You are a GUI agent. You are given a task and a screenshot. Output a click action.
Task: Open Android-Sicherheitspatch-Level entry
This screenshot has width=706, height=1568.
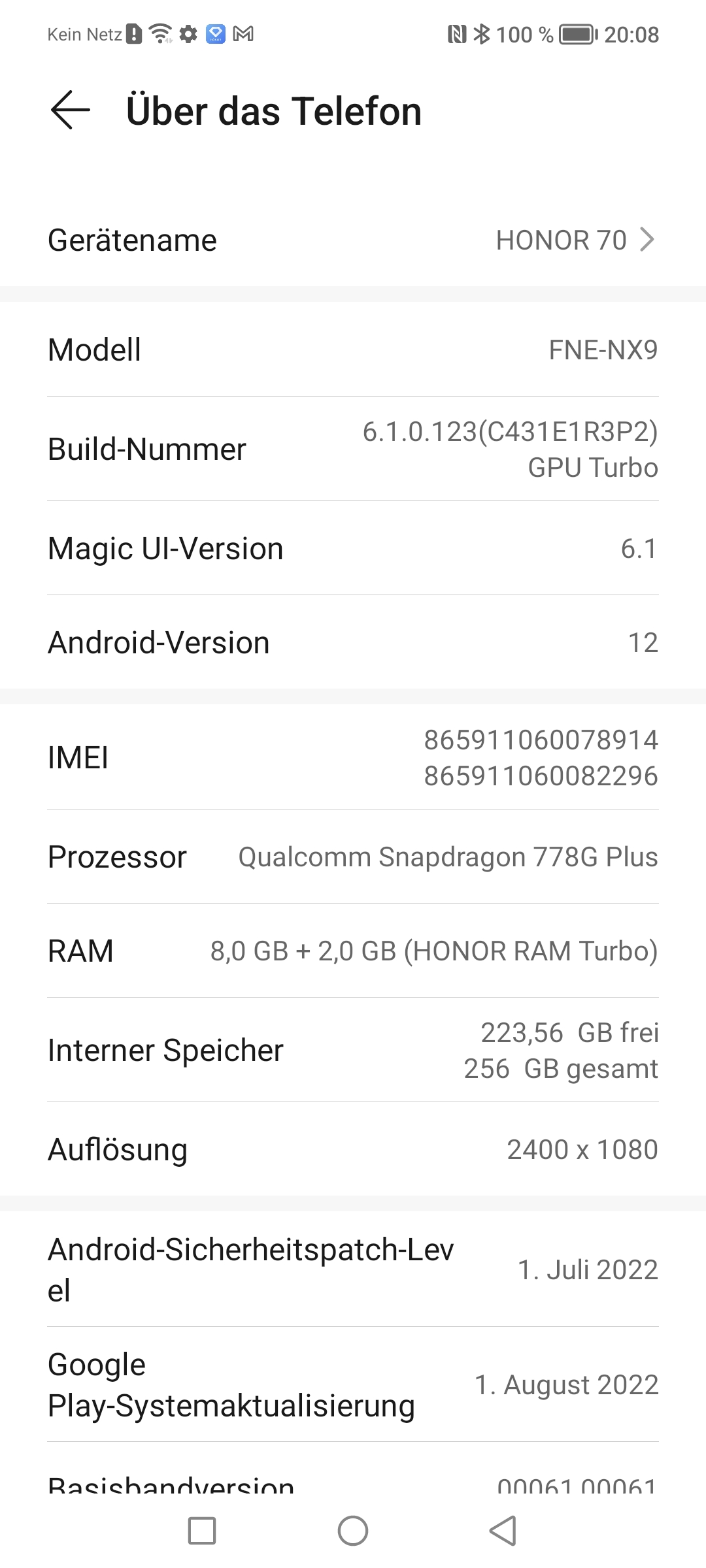(x=353, y=1269)
